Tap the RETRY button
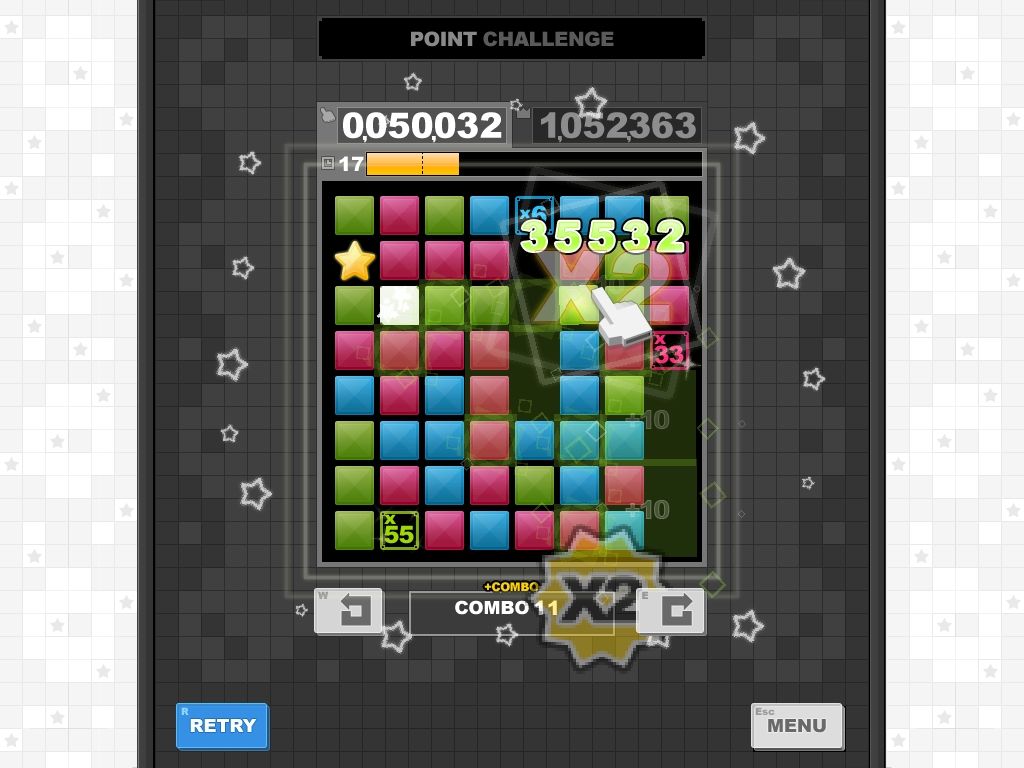 (x=222, y=726)
